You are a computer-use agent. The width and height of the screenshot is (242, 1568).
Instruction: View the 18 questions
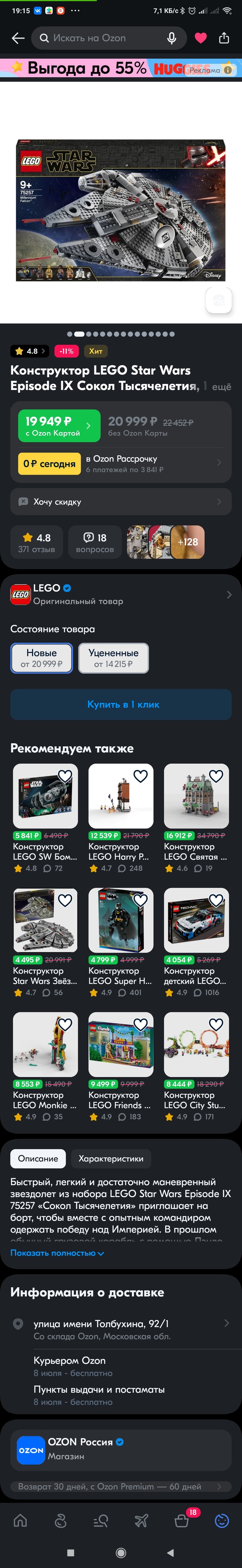pyautogui.click(x=94, y=542)
